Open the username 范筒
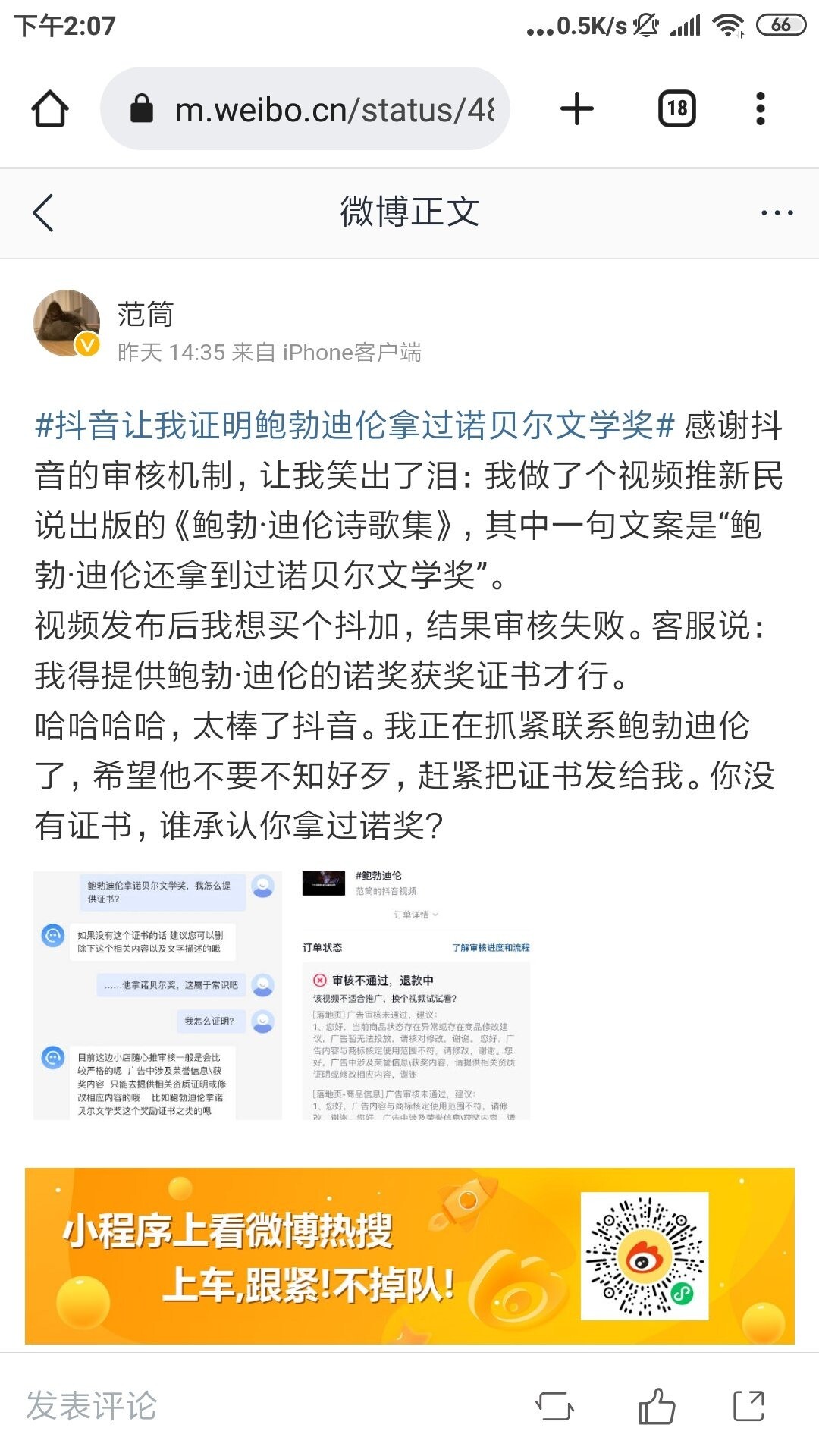819x1456 pixels. click(x=146, y=314)
